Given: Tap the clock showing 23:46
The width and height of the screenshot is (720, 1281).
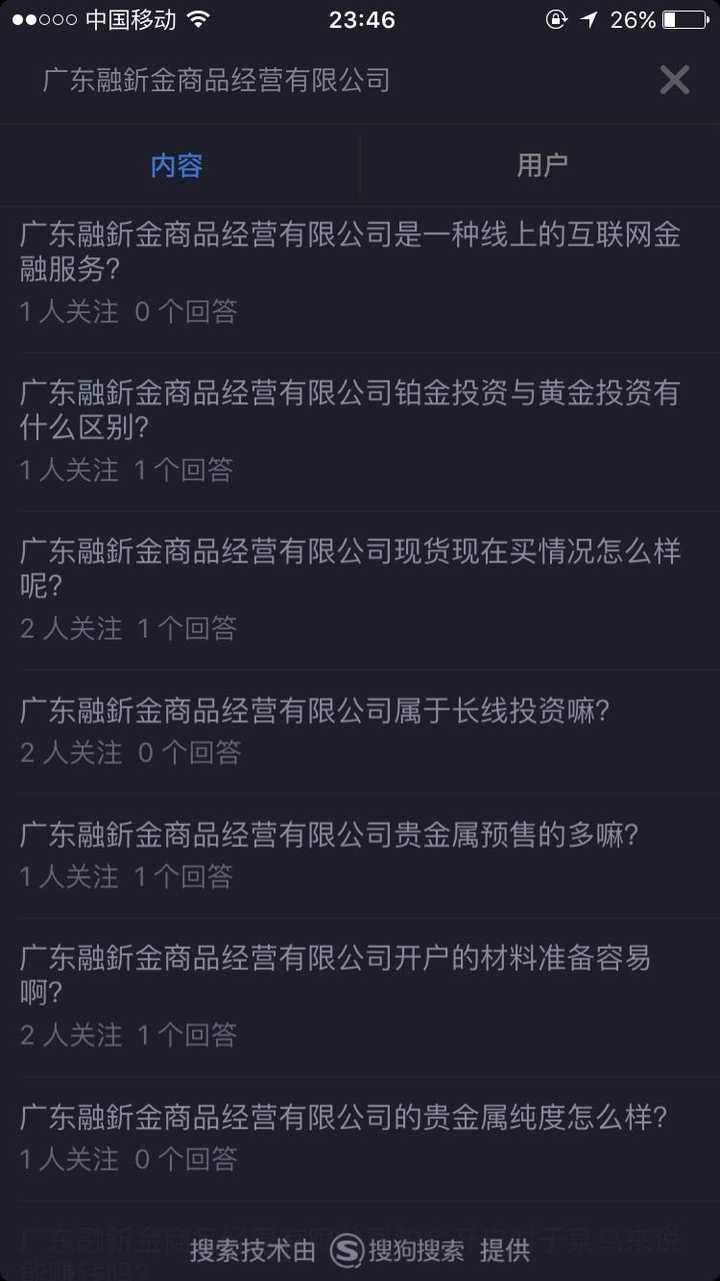Looking at the screenshot, I should [x=360, y=18].
